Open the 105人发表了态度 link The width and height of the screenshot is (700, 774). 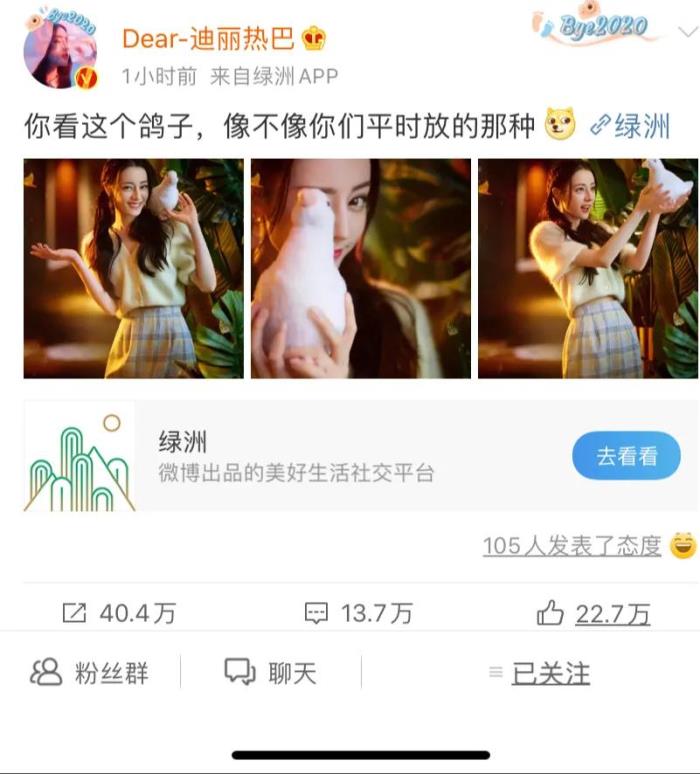(572, 545)
